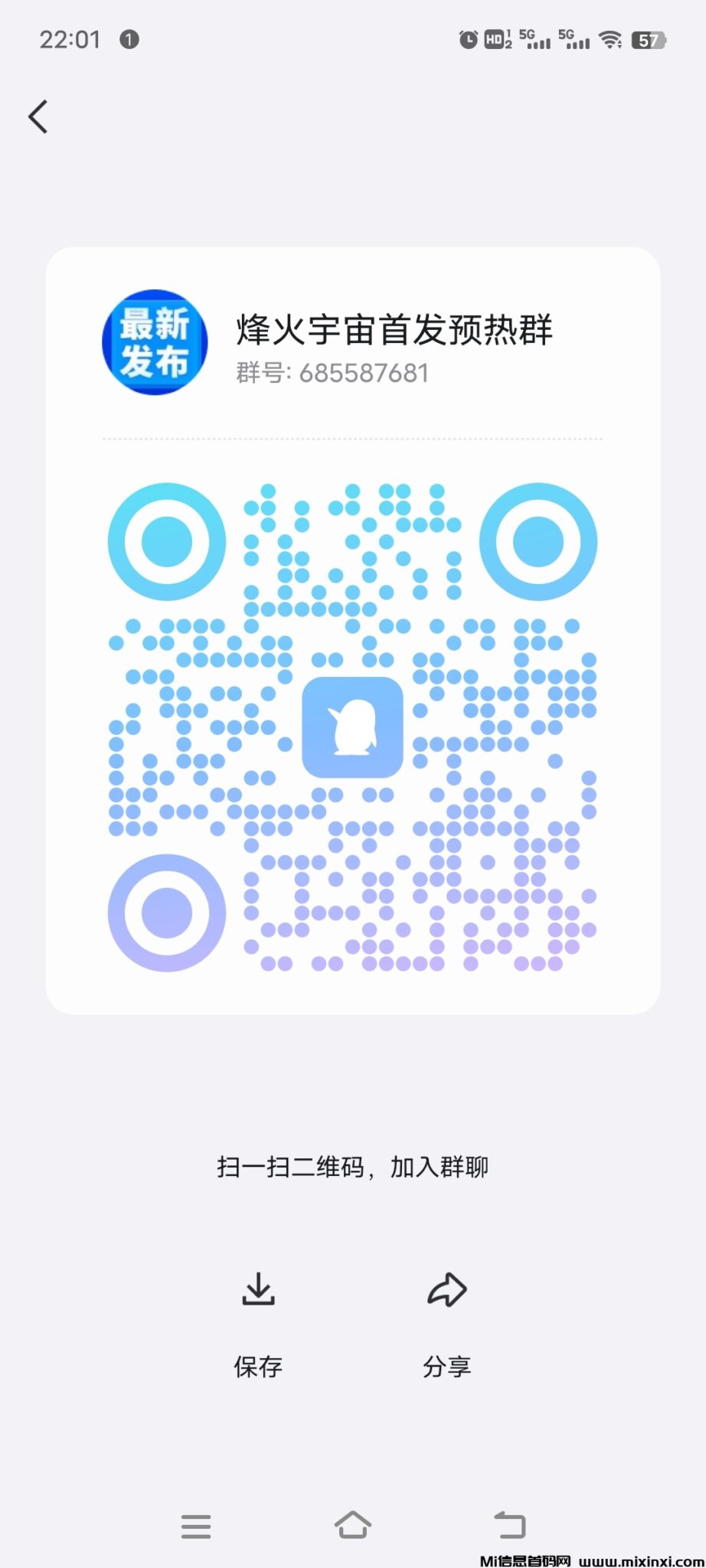The image size is (706, 1568).
Task: Tap the battery indicator showing 57
Action: tap(648, 38)
